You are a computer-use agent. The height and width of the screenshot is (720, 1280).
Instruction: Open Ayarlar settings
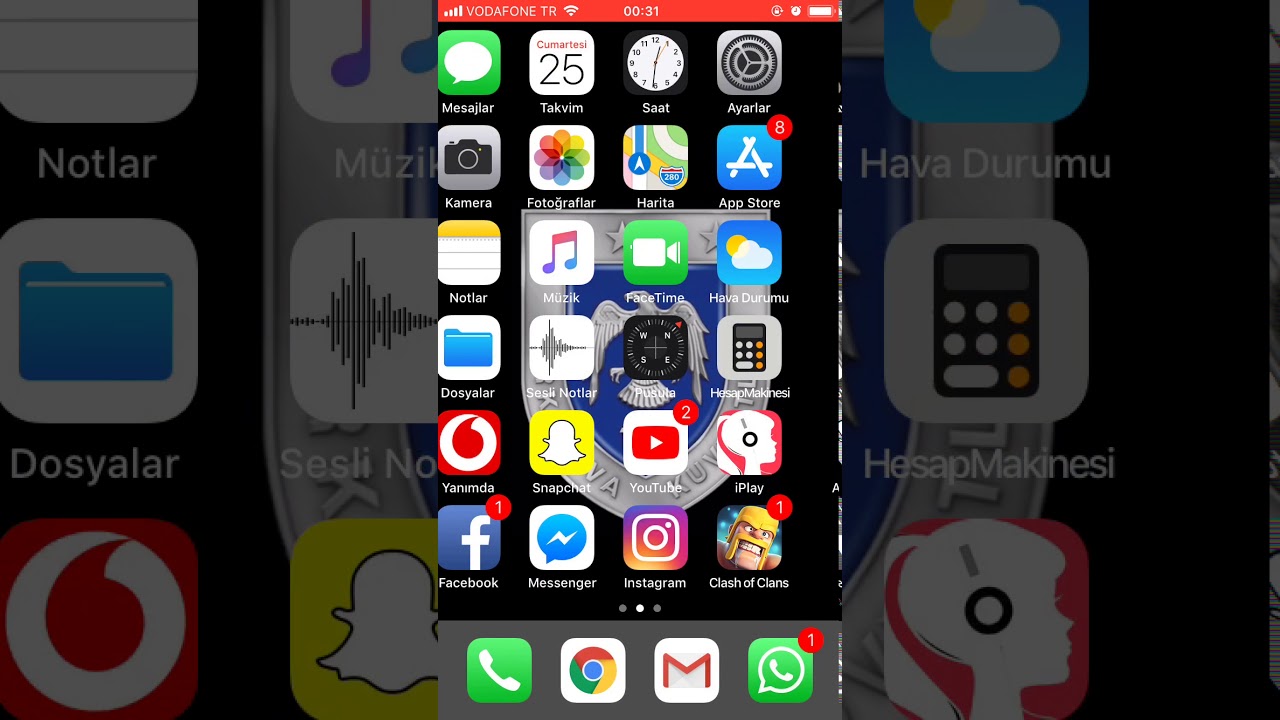(x=749, y=62)
